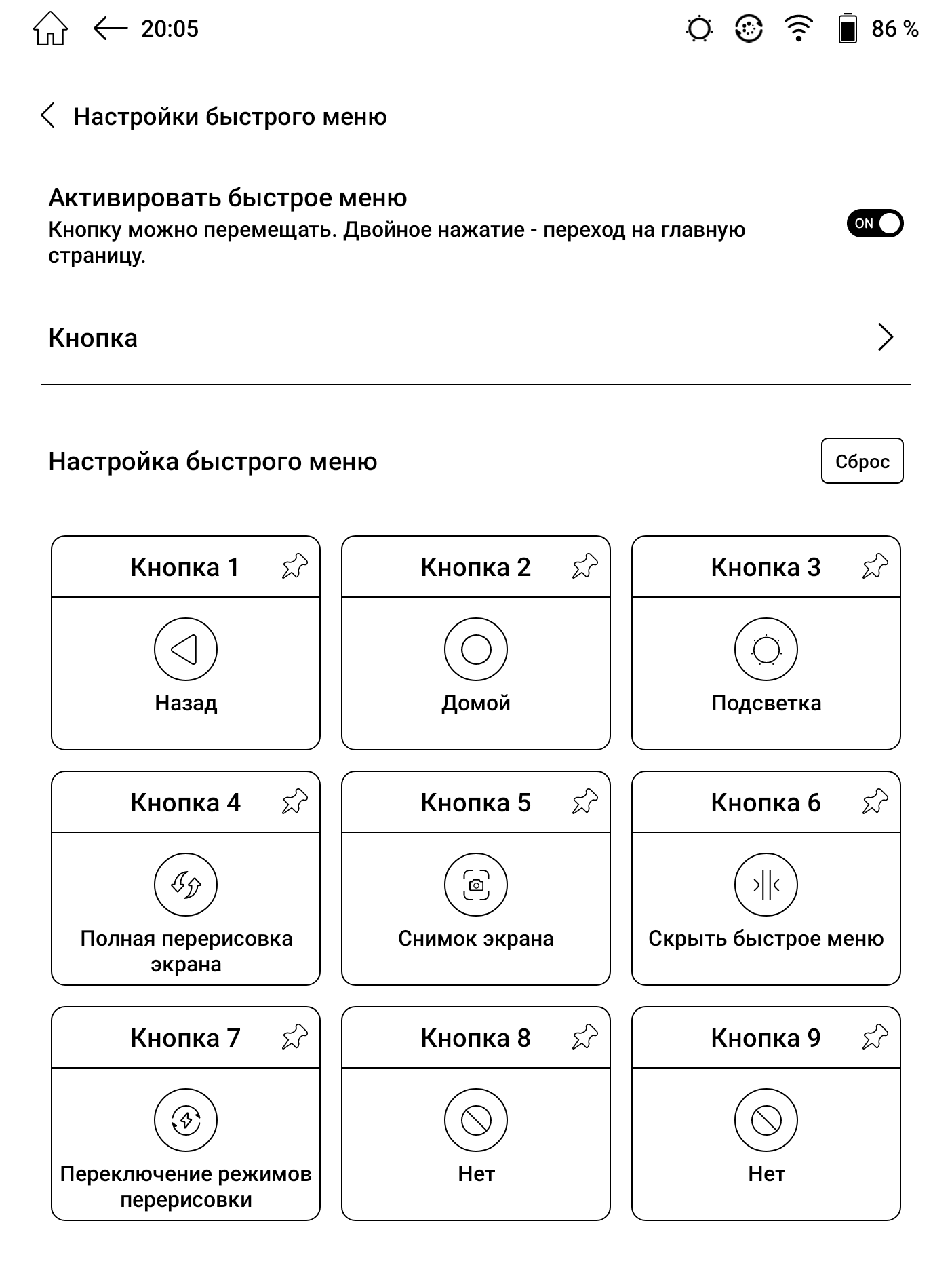Turn off Активировать быстрое меню switch
The image size is (952, 1270).
click(x=875, y=223)
